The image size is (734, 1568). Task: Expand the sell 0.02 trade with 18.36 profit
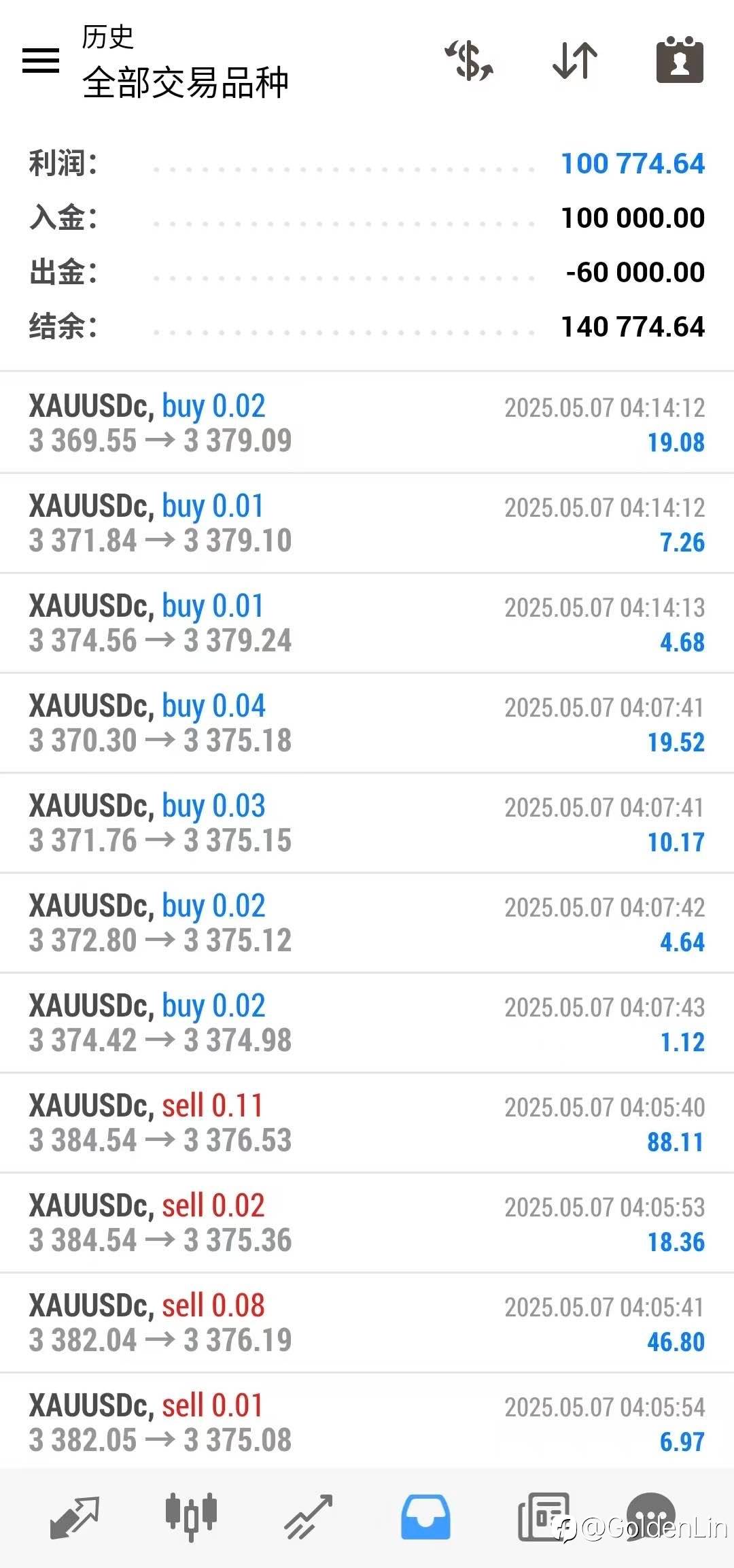coord(367,1223)
